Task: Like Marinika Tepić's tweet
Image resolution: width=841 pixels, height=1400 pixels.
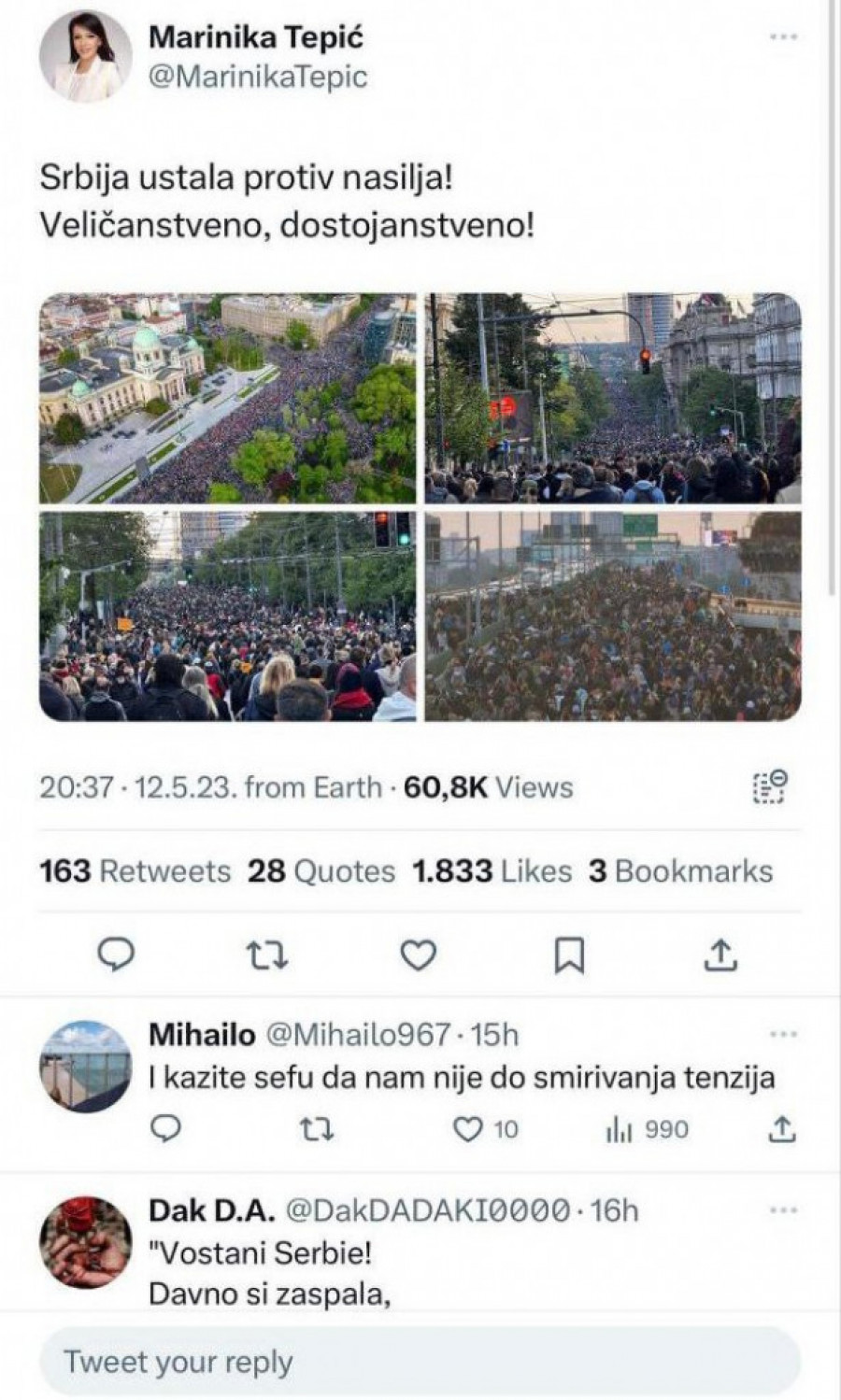Action: (x=418, y=955)
